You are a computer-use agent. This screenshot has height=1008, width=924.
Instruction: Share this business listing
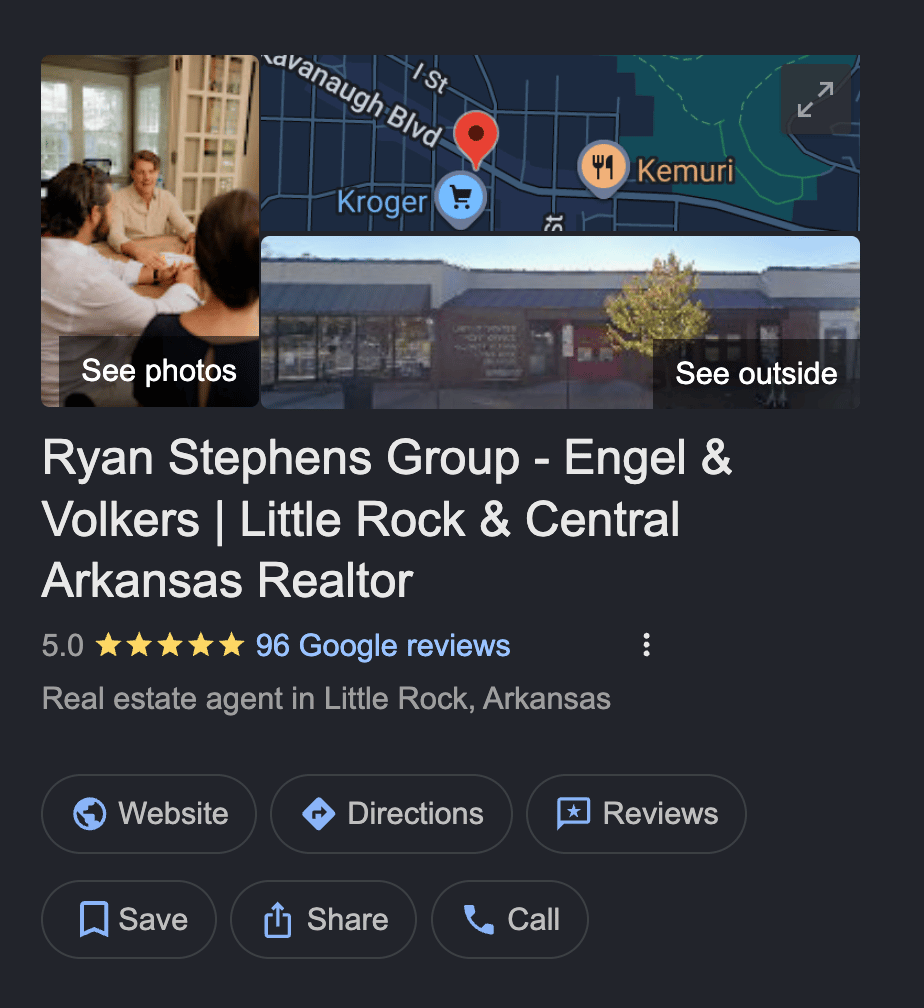coord(323,919)
